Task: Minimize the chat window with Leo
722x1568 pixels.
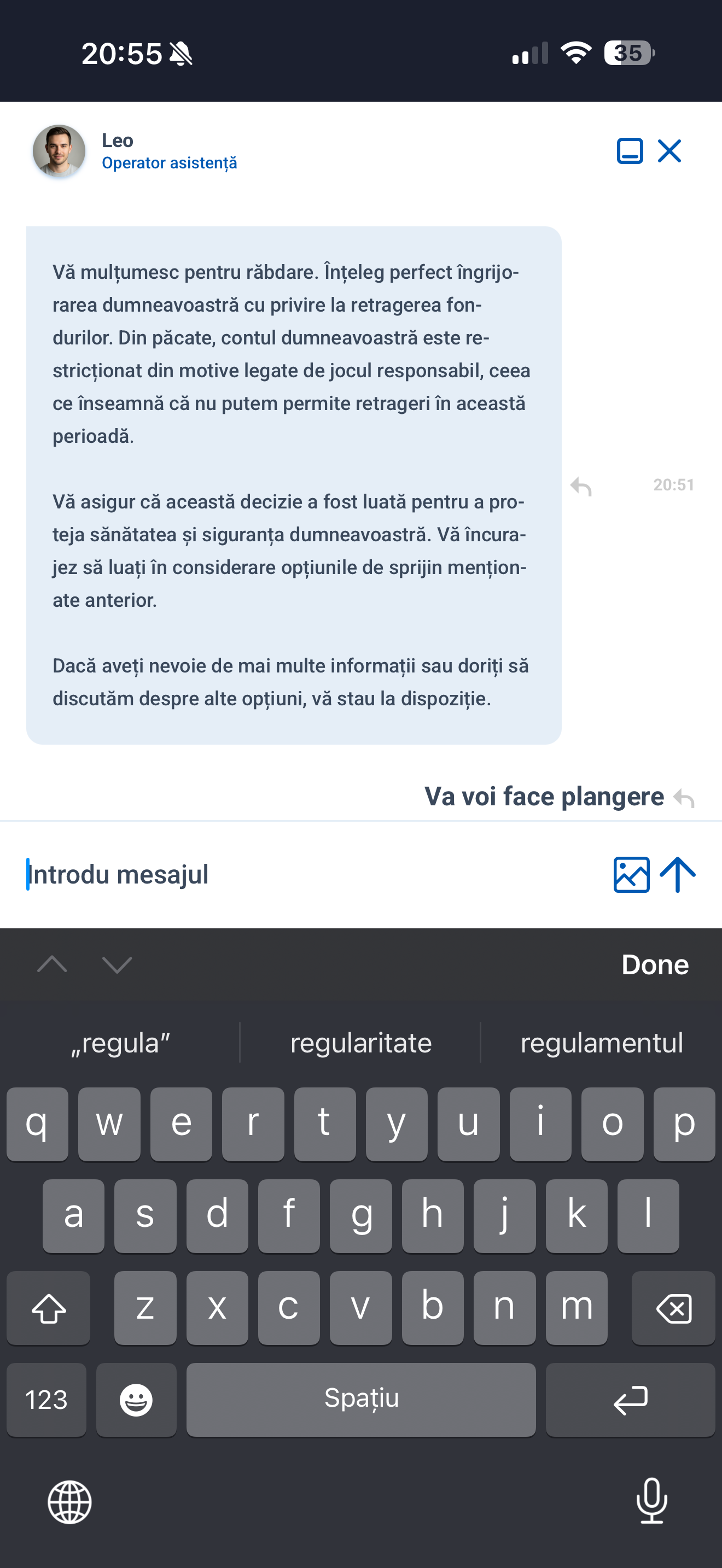Action: pyautogui.click(x=630, y=151)
